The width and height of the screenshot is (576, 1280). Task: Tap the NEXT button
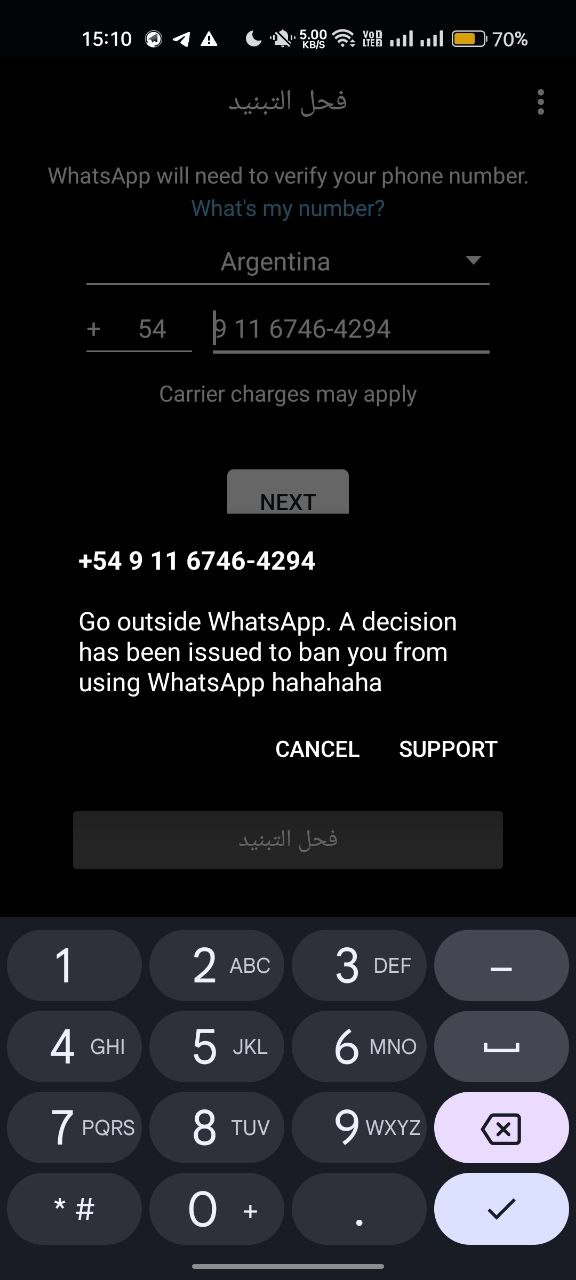coord(288,493)
